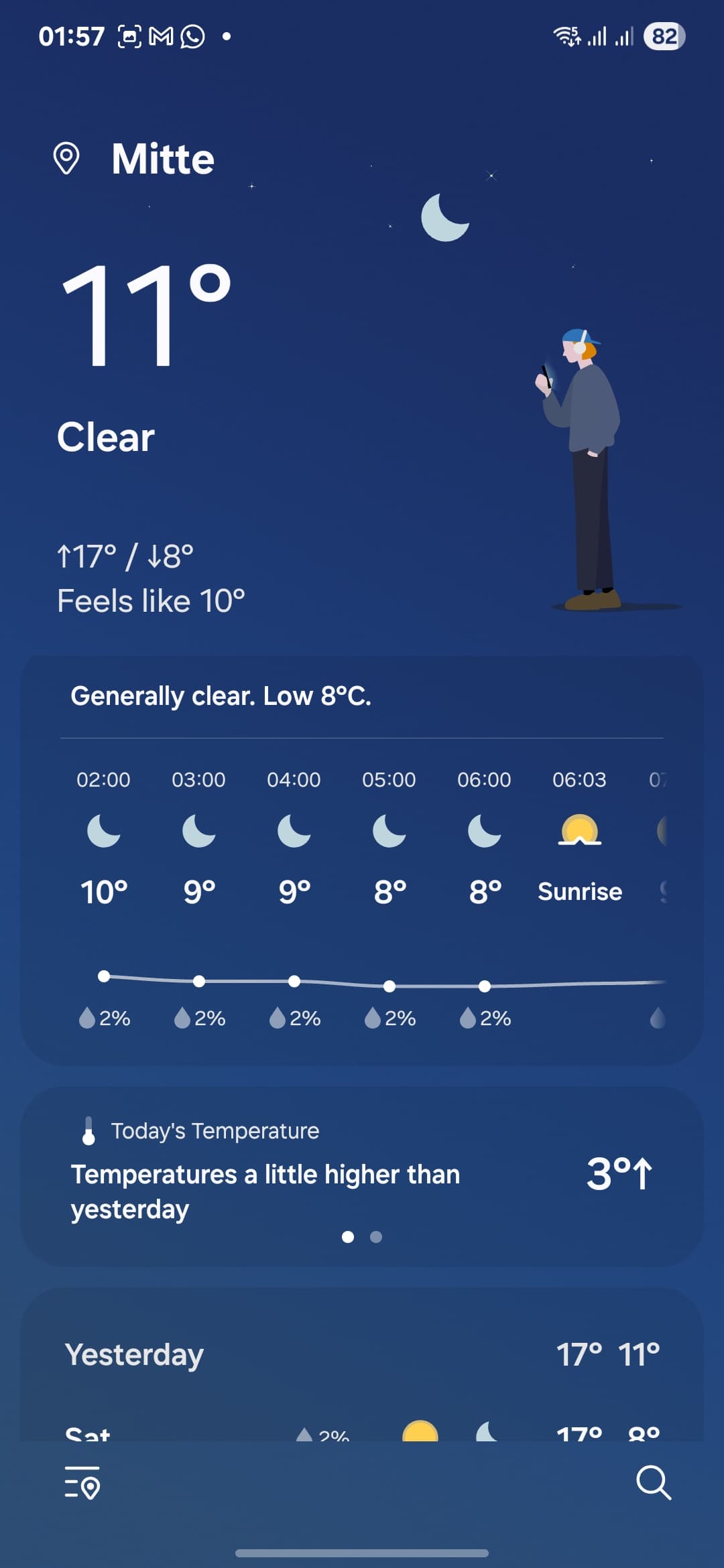Open the search magnifier icon
Image resolution: width=724 pixels, height=1568 pixels.
654,1482
